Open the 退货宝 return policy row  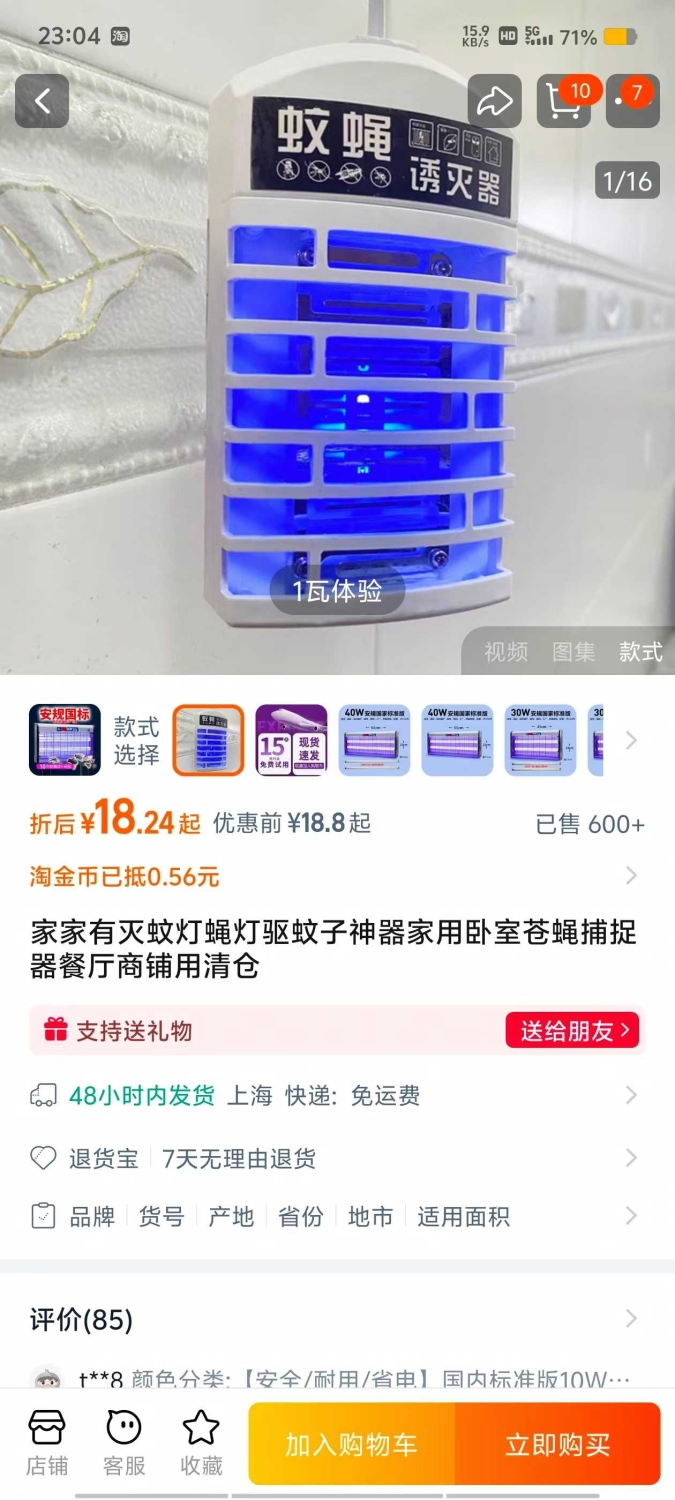pos(337,1159)
